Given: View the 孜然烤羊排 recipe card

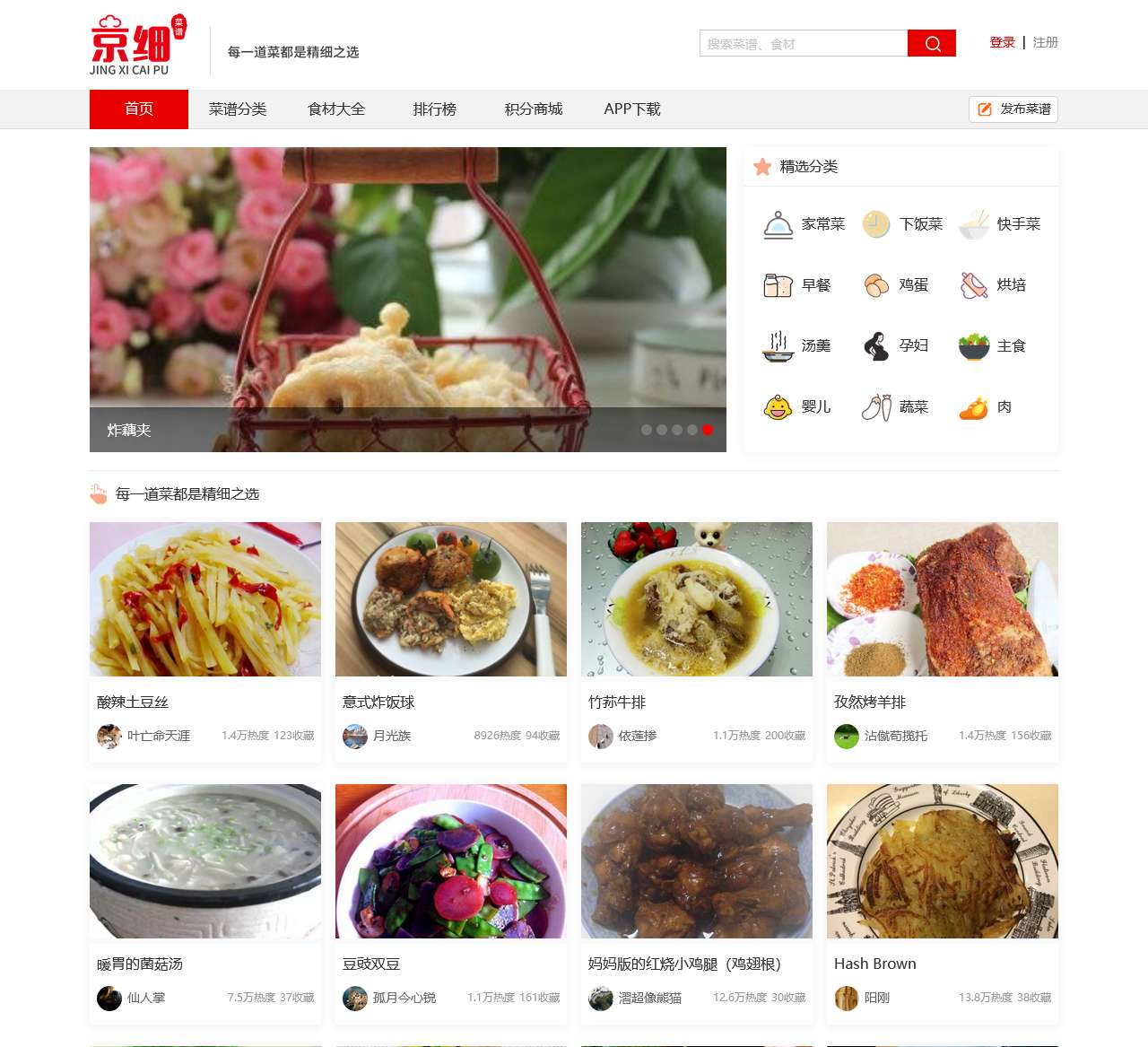Looking at the screenshot, I should click(x=942, y=599).
